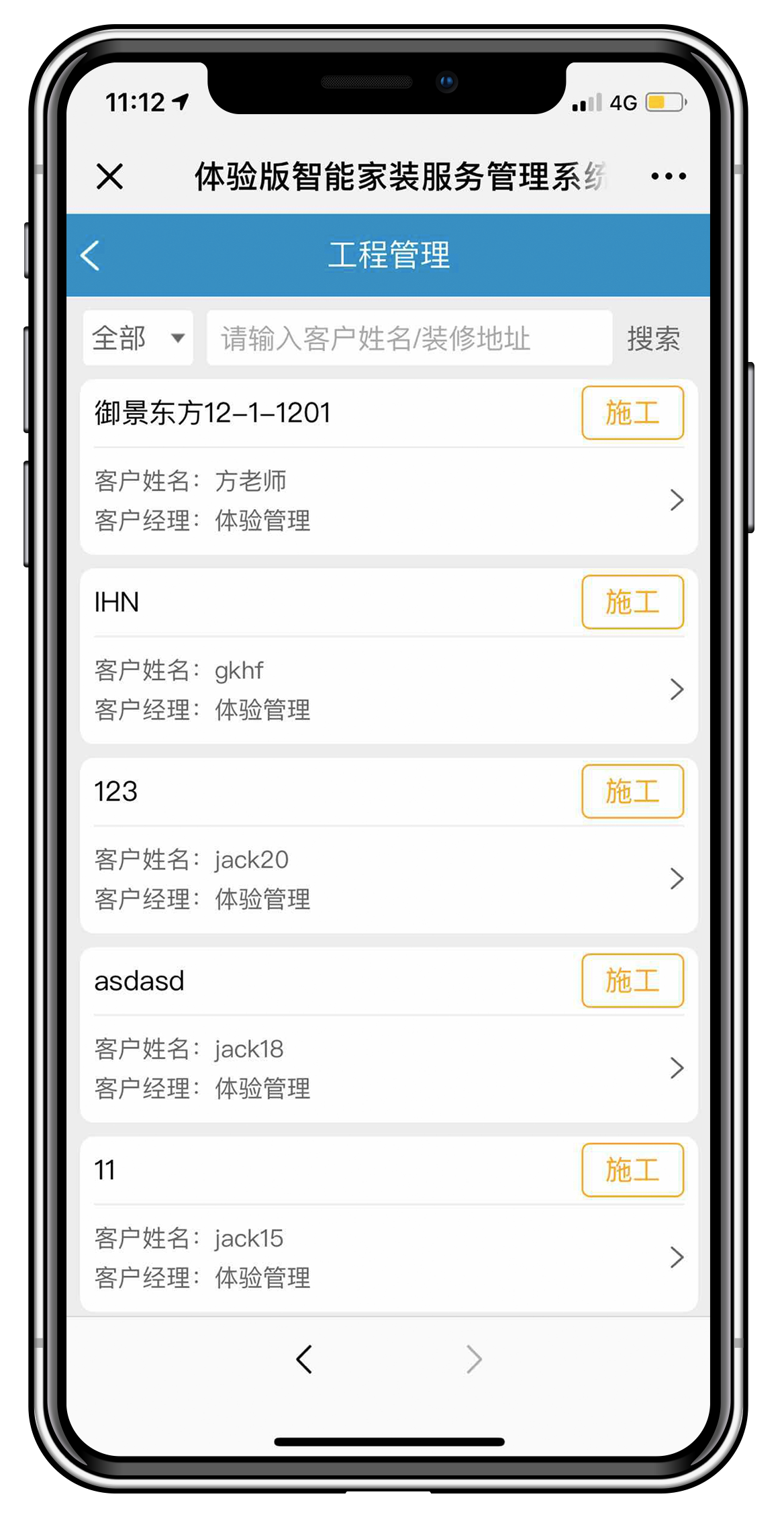Open details chevron for jack15's project

coord(677,1257)
